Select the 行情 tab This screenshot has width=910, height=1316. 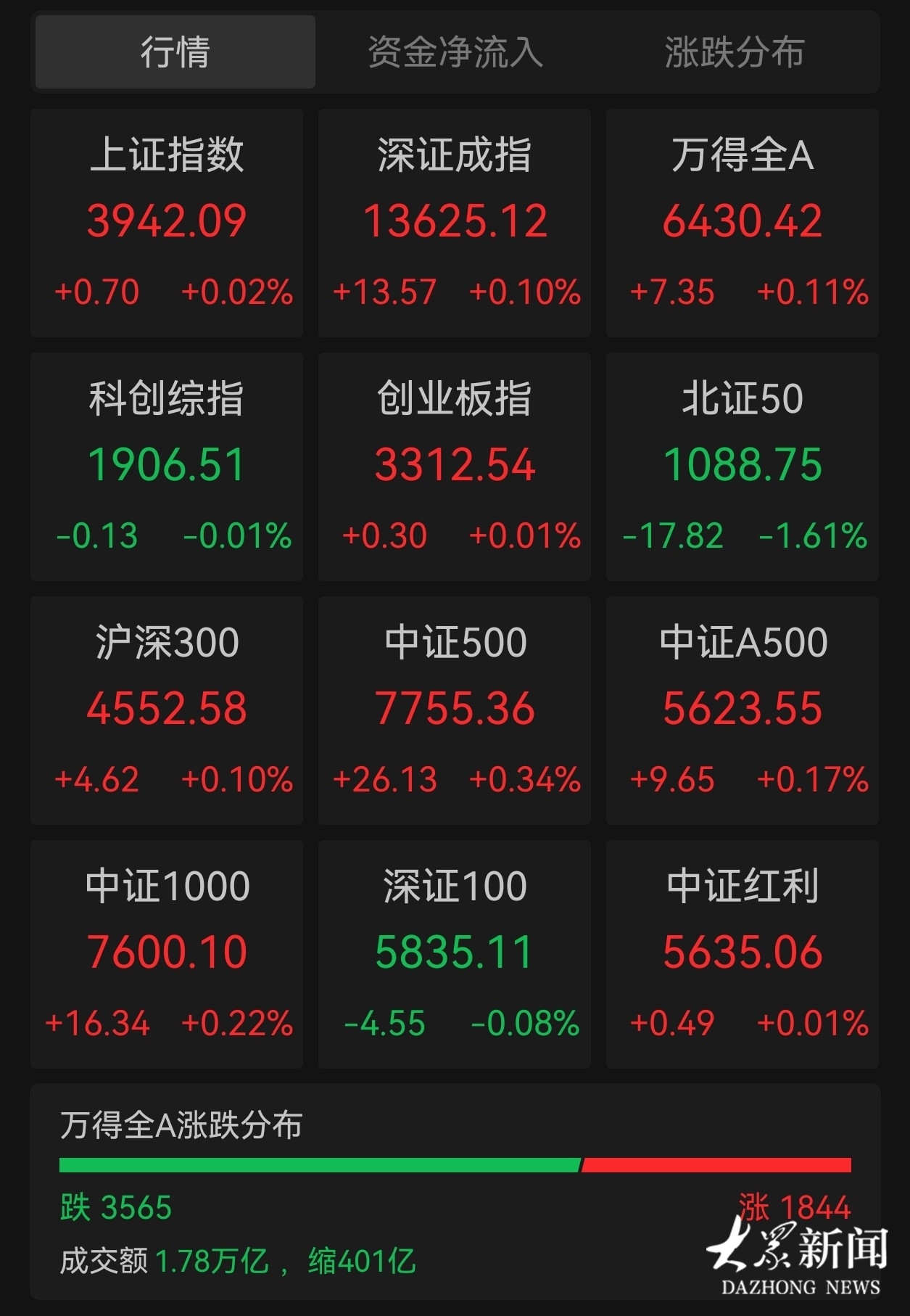[x=175, y=52]
